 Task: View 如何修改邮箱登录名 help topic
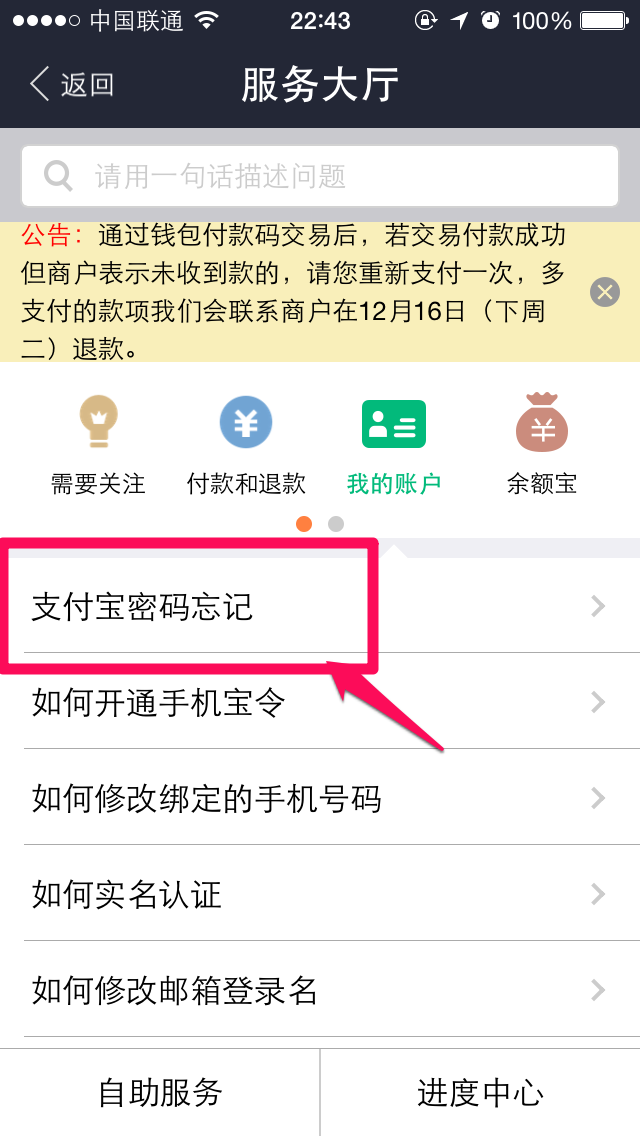tap(320, 989)
